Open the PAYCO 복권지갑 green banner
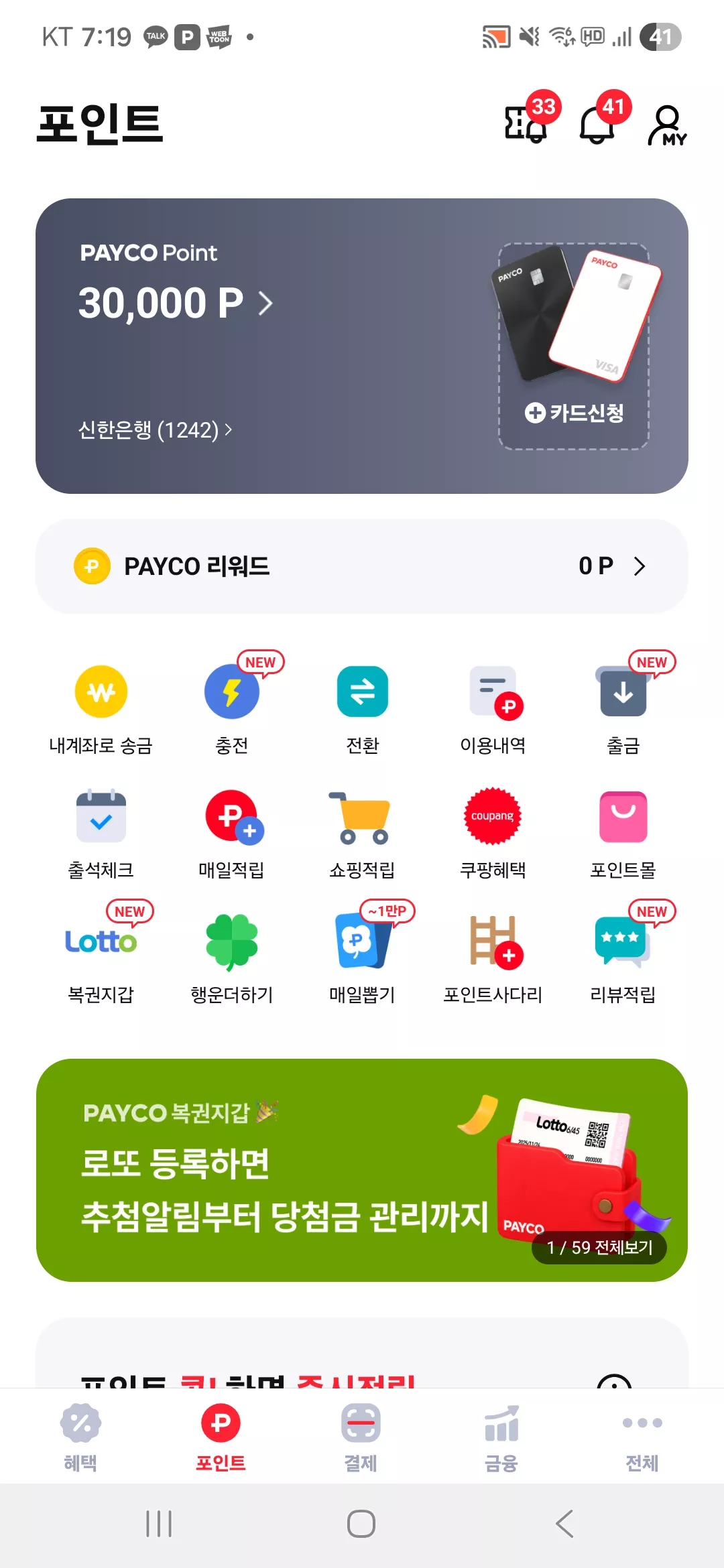Viewport: 724px width, 1568px height. click(362, 1170)
